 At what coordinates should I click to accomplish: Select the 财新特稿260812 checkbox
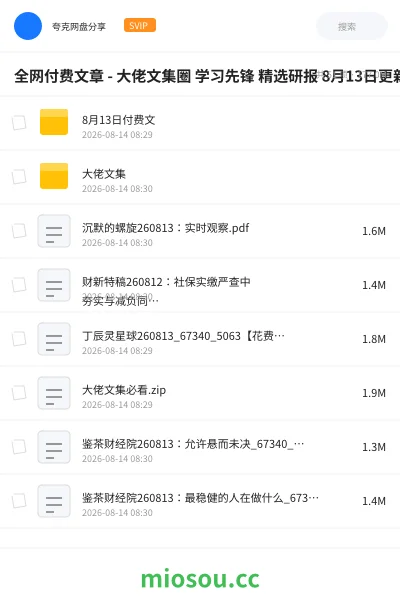[19, 285]
